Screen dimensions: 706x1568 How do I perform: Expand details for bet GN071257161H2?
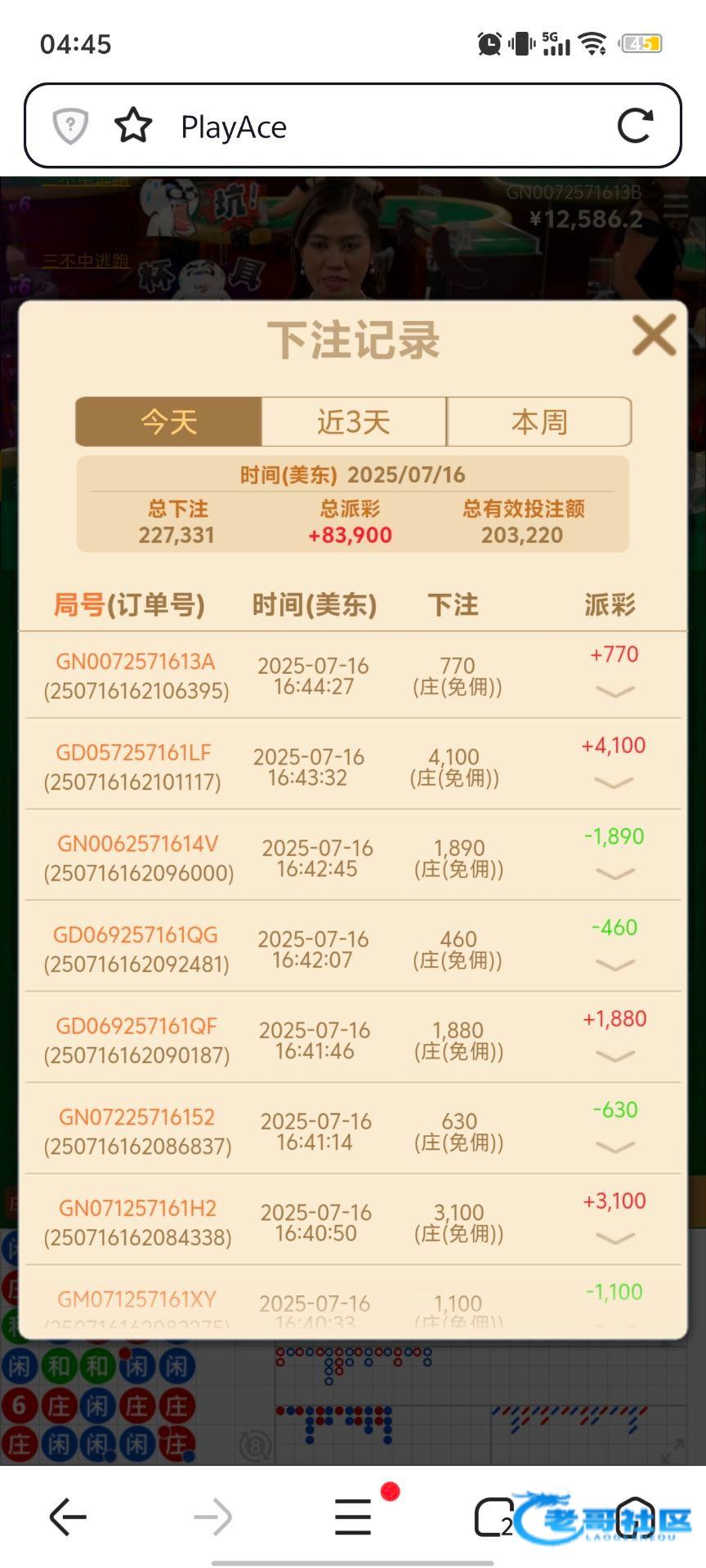614,1238
